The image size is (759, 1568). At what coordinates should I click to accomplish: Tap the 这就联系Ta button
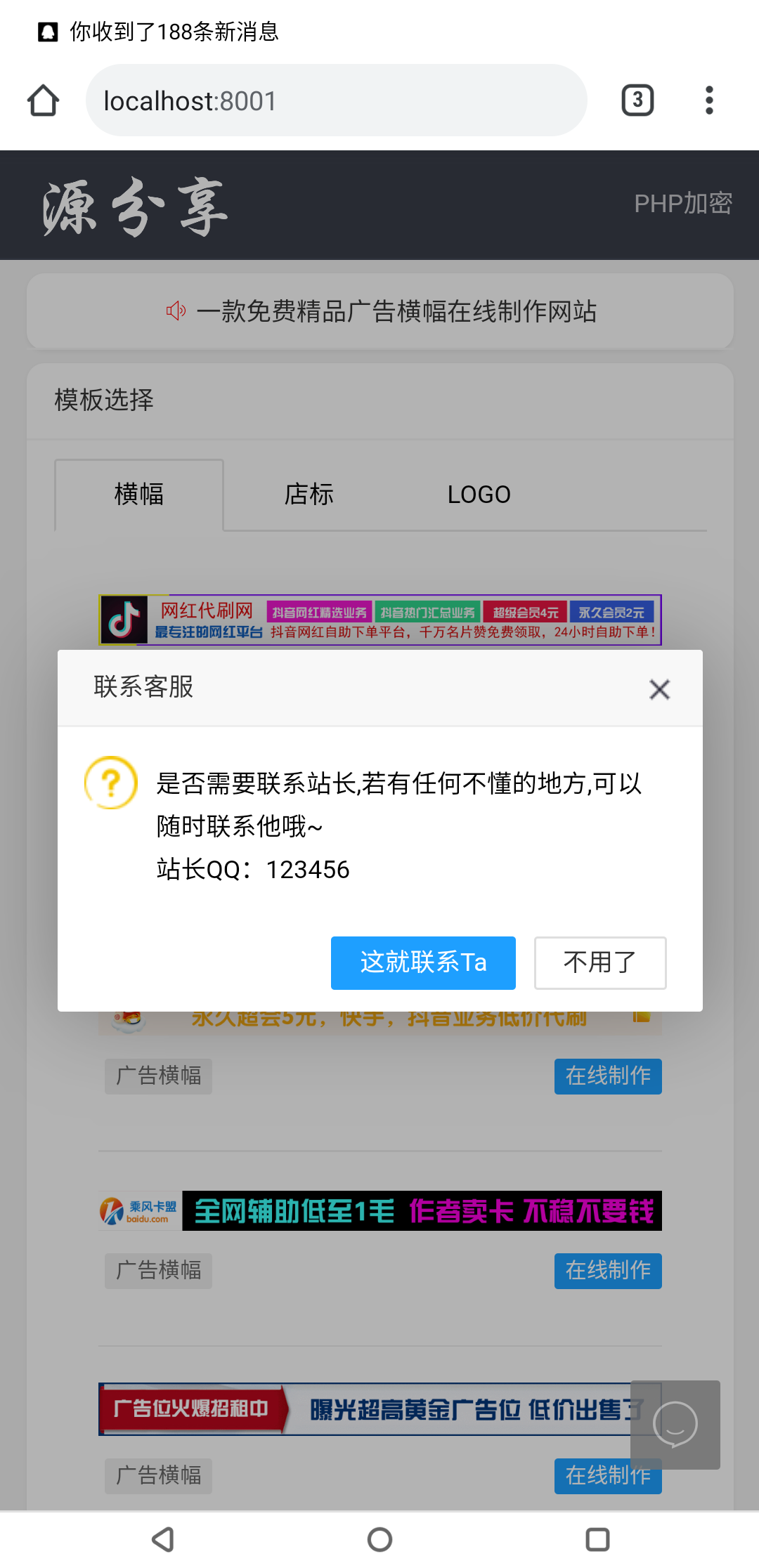point(423,962)
